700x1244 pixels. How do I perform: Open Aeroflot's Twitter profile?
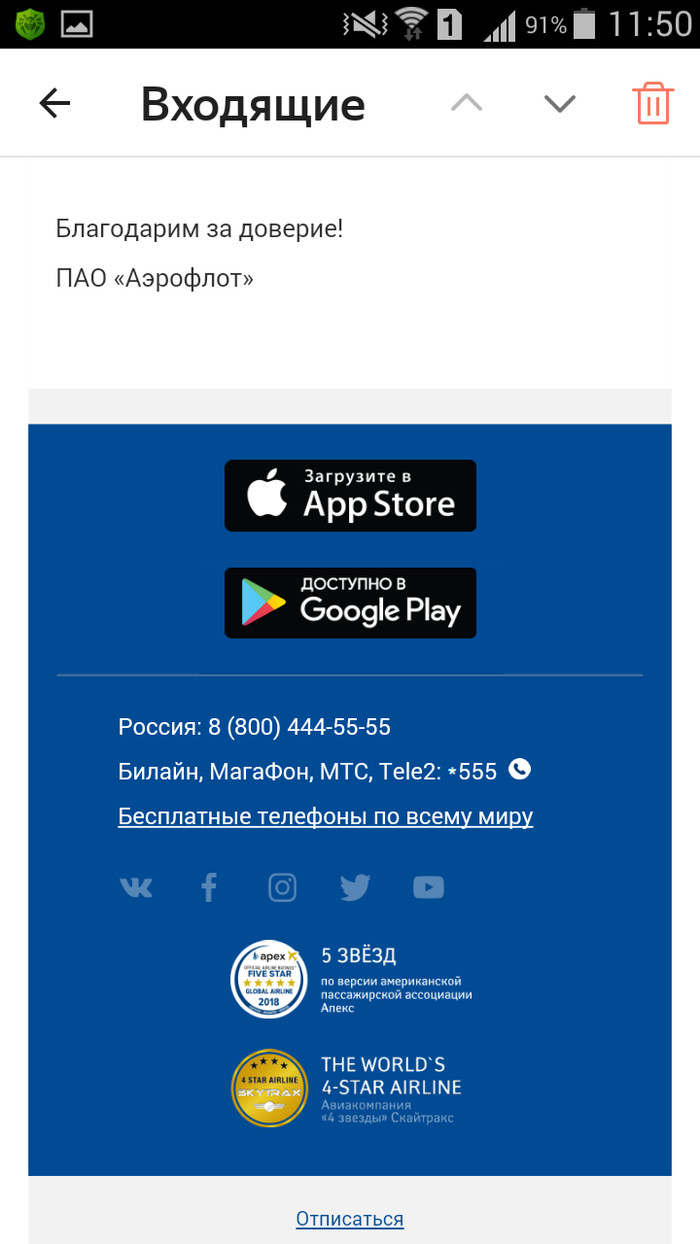[355, 887]
